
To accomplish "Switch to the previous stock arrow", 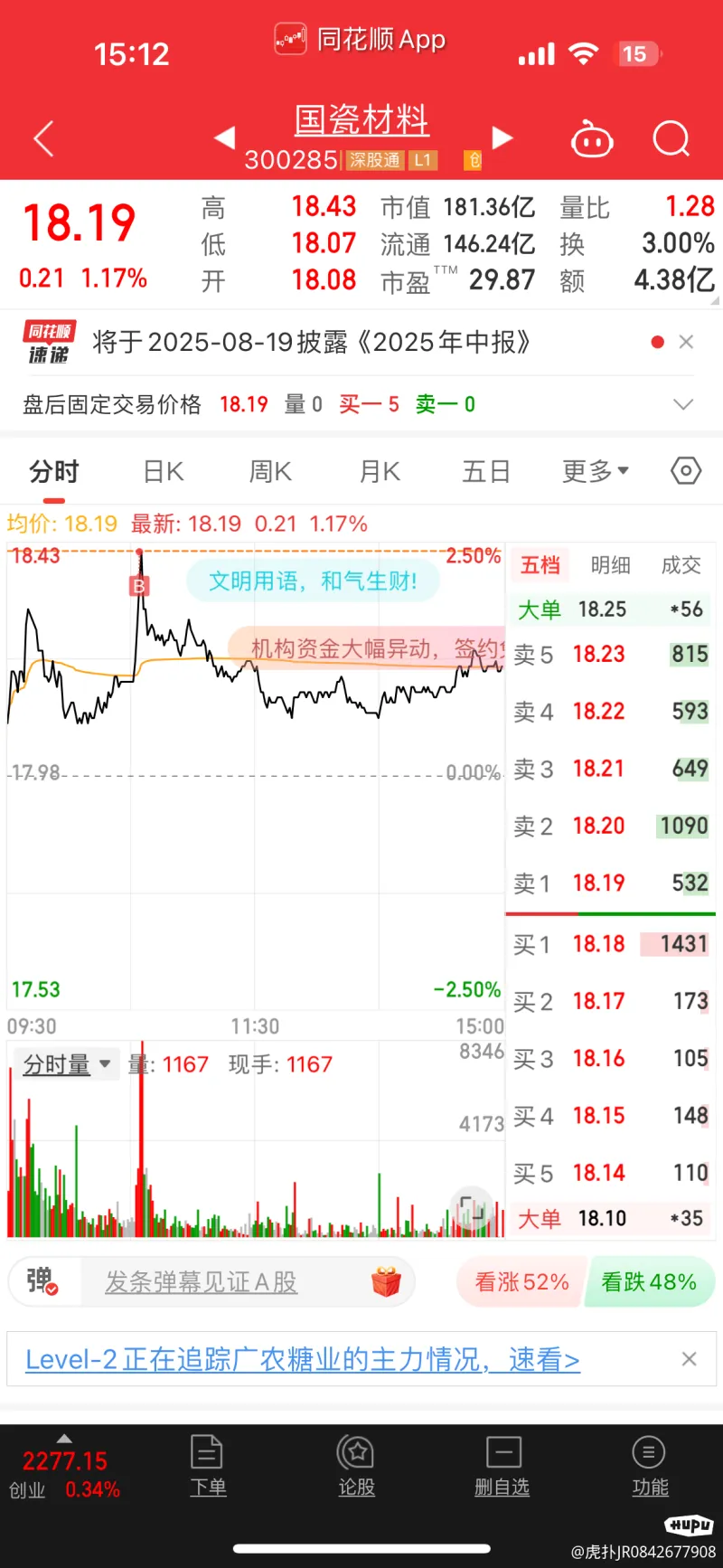I will [224, 137].
